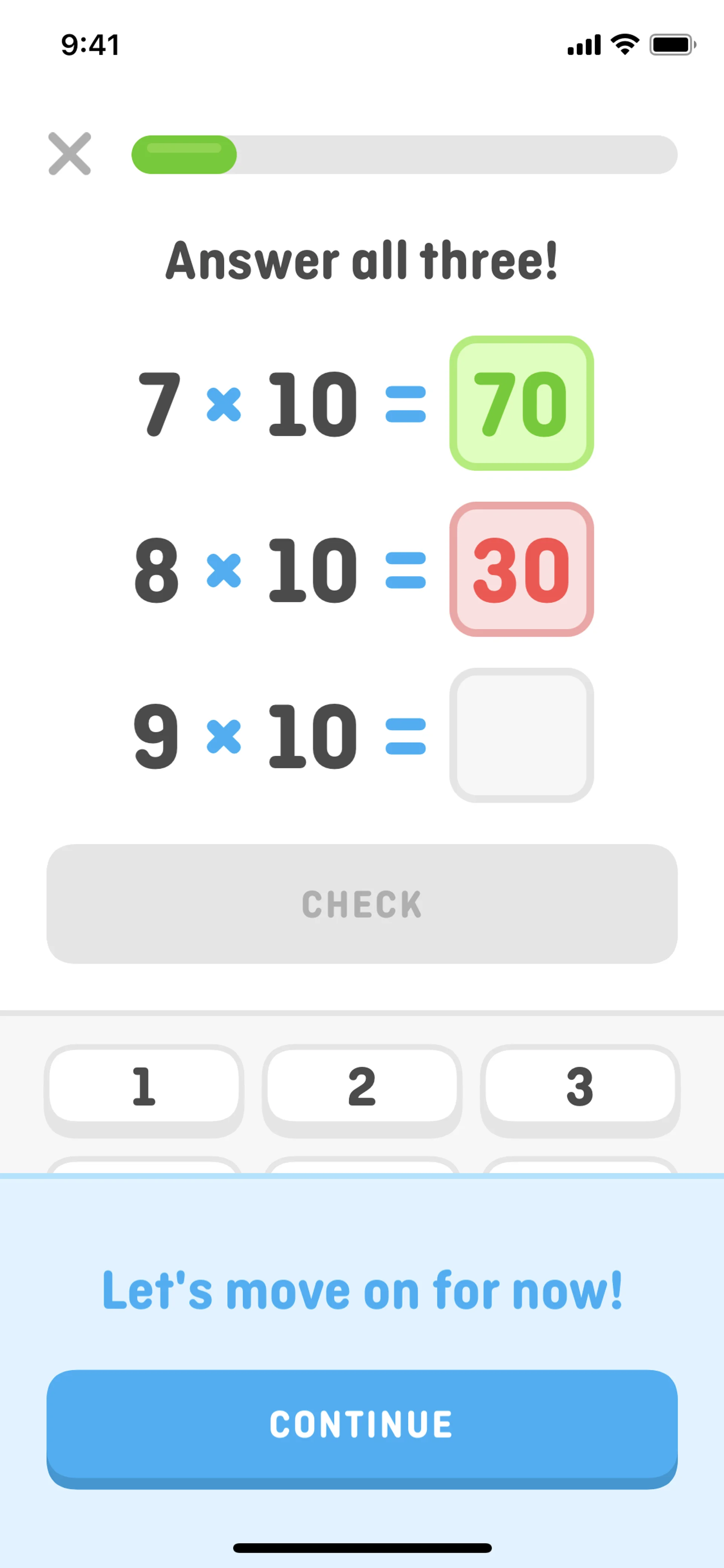
Task: Select the answer box showing 30
Action: tap(522, 569)
